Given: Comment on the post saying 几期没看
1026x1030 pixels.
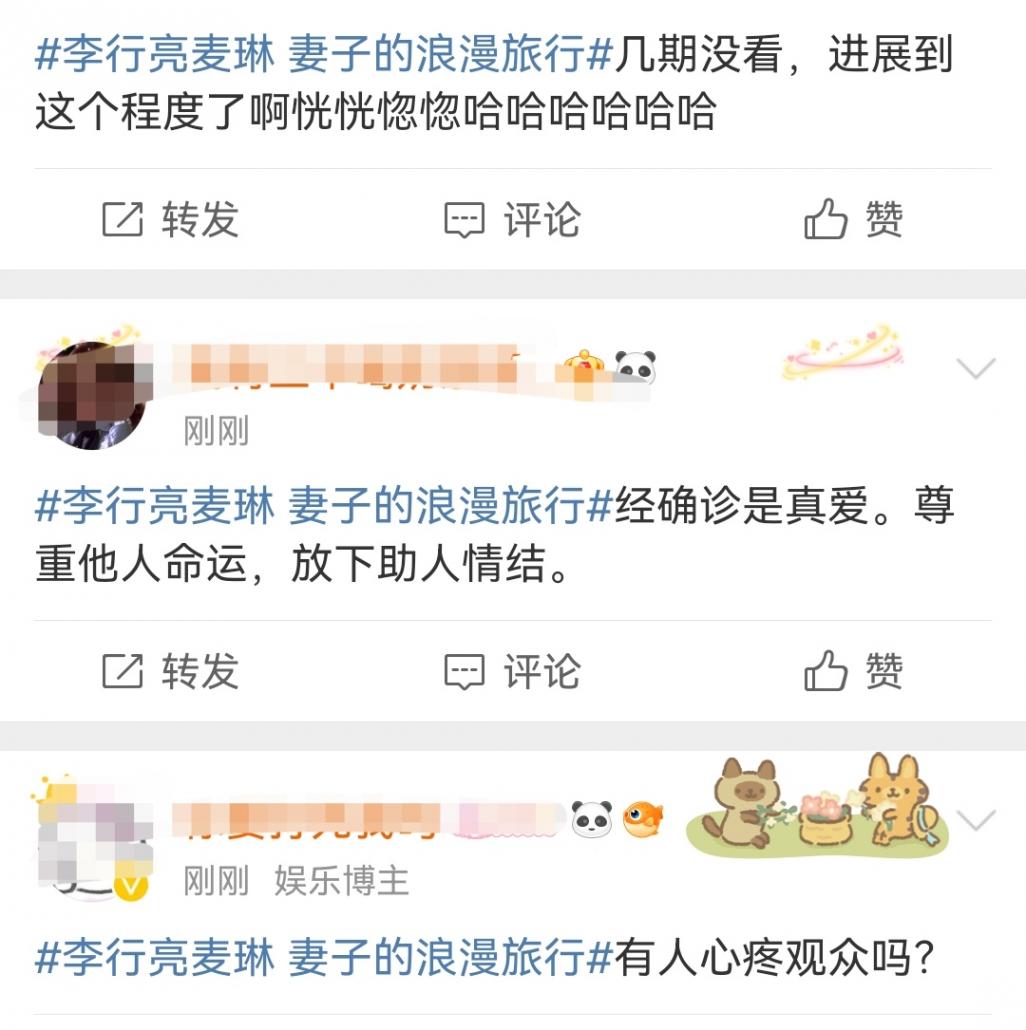Looking at the screenshot, I should [x=512, y=219].
